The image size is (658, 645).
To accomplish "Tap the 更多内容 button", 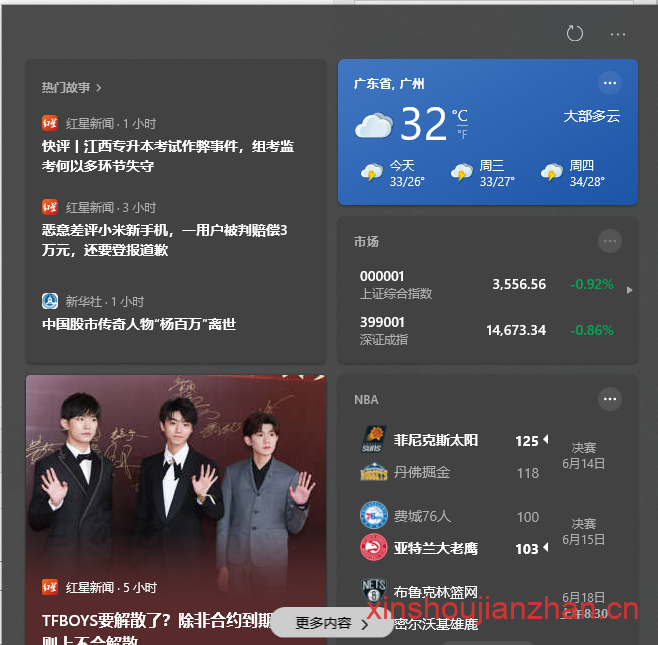I will [x=332, y=623].
